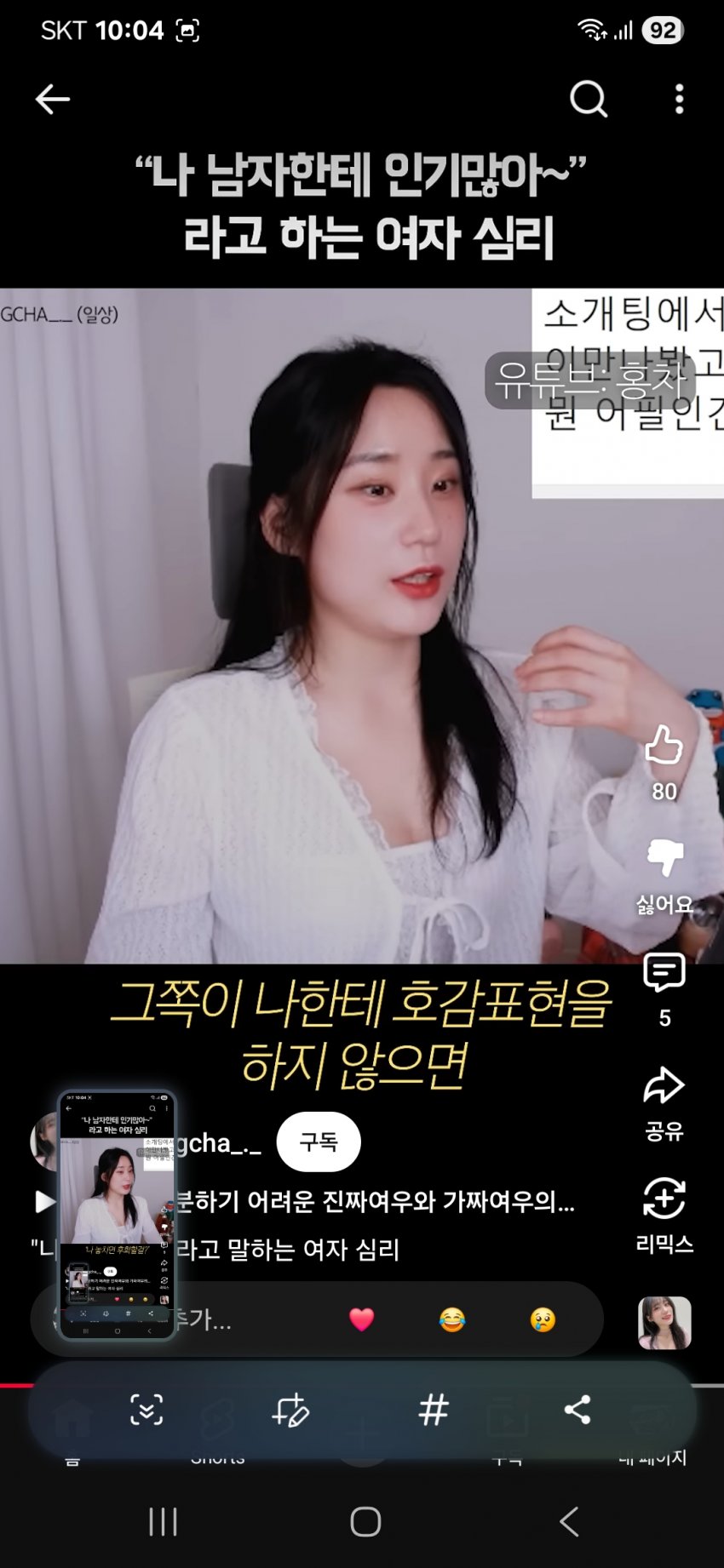Dislike this Short with 싫어요
Viewport: 724px width, 1568px height.
(664, 860)
